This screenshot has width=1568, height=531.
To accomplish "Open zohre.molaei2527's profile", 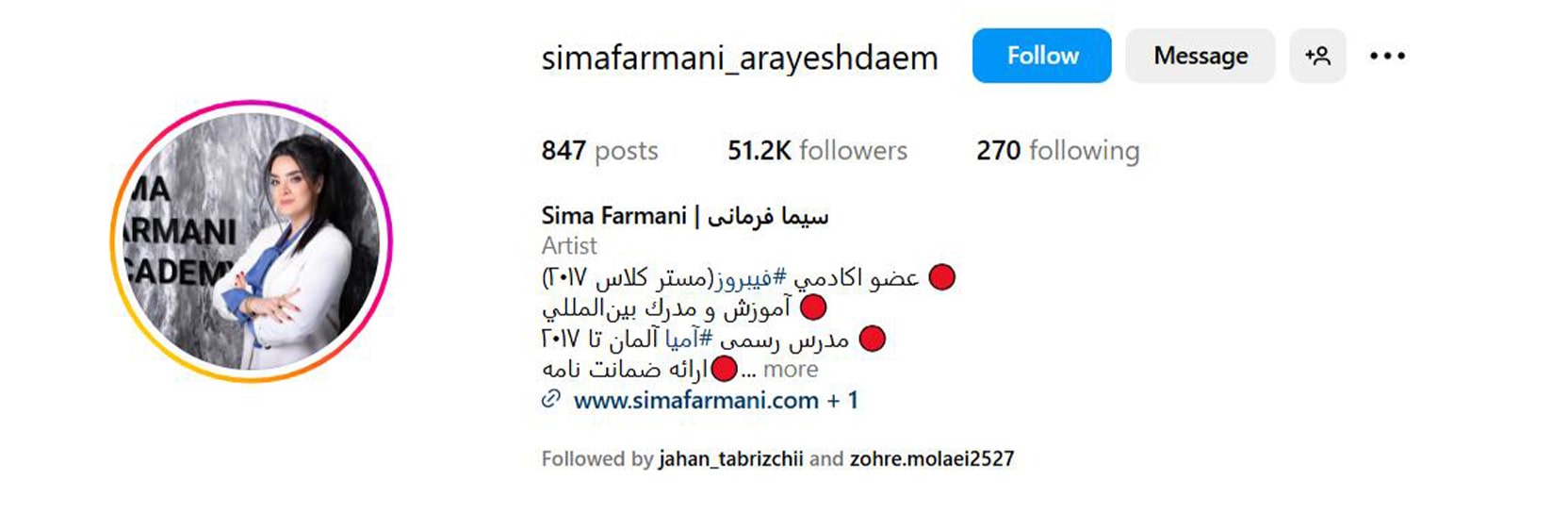I will point(931,459).
